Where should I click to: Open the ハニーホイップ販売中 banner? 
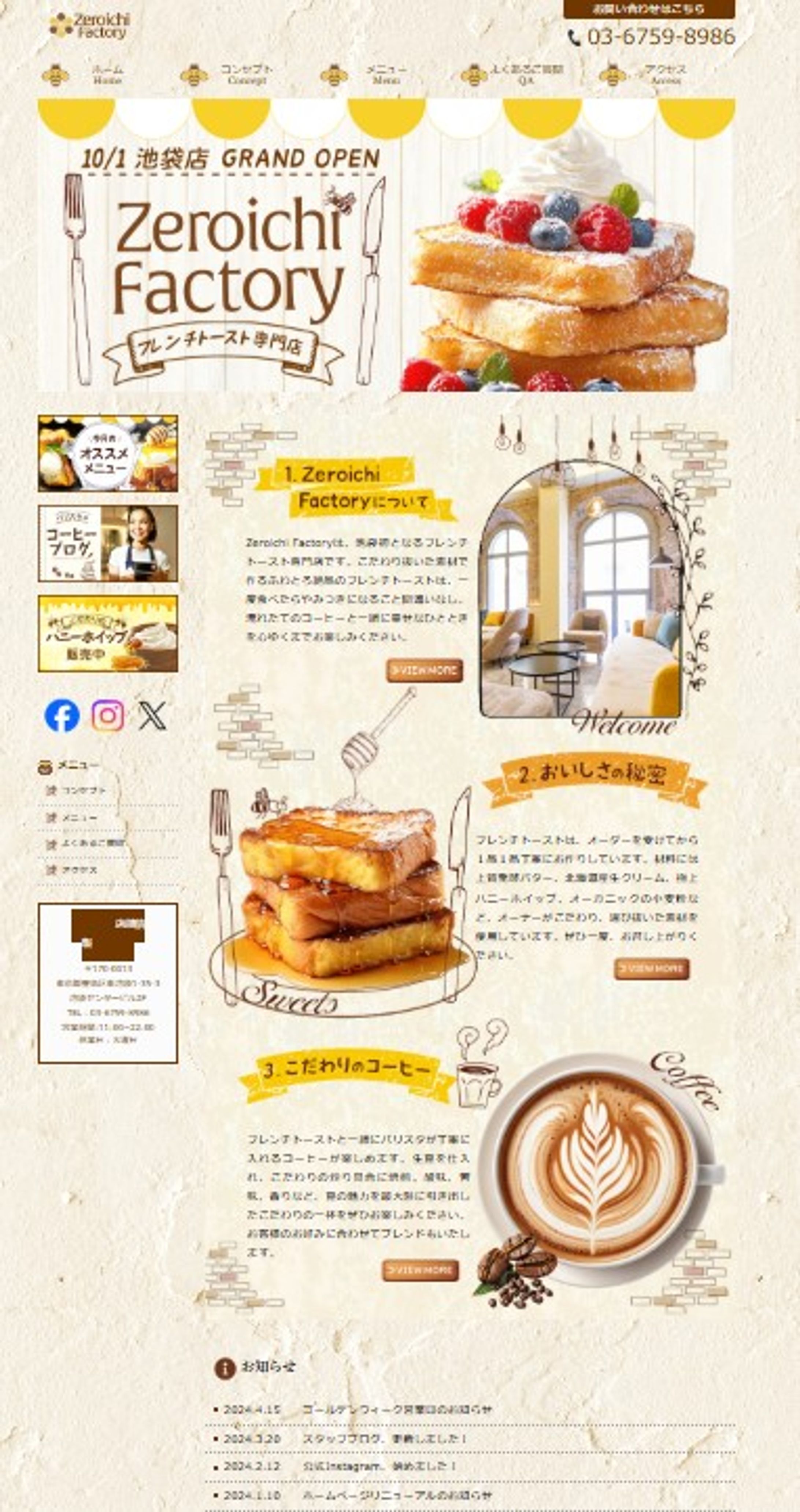(x=108, y=634)
